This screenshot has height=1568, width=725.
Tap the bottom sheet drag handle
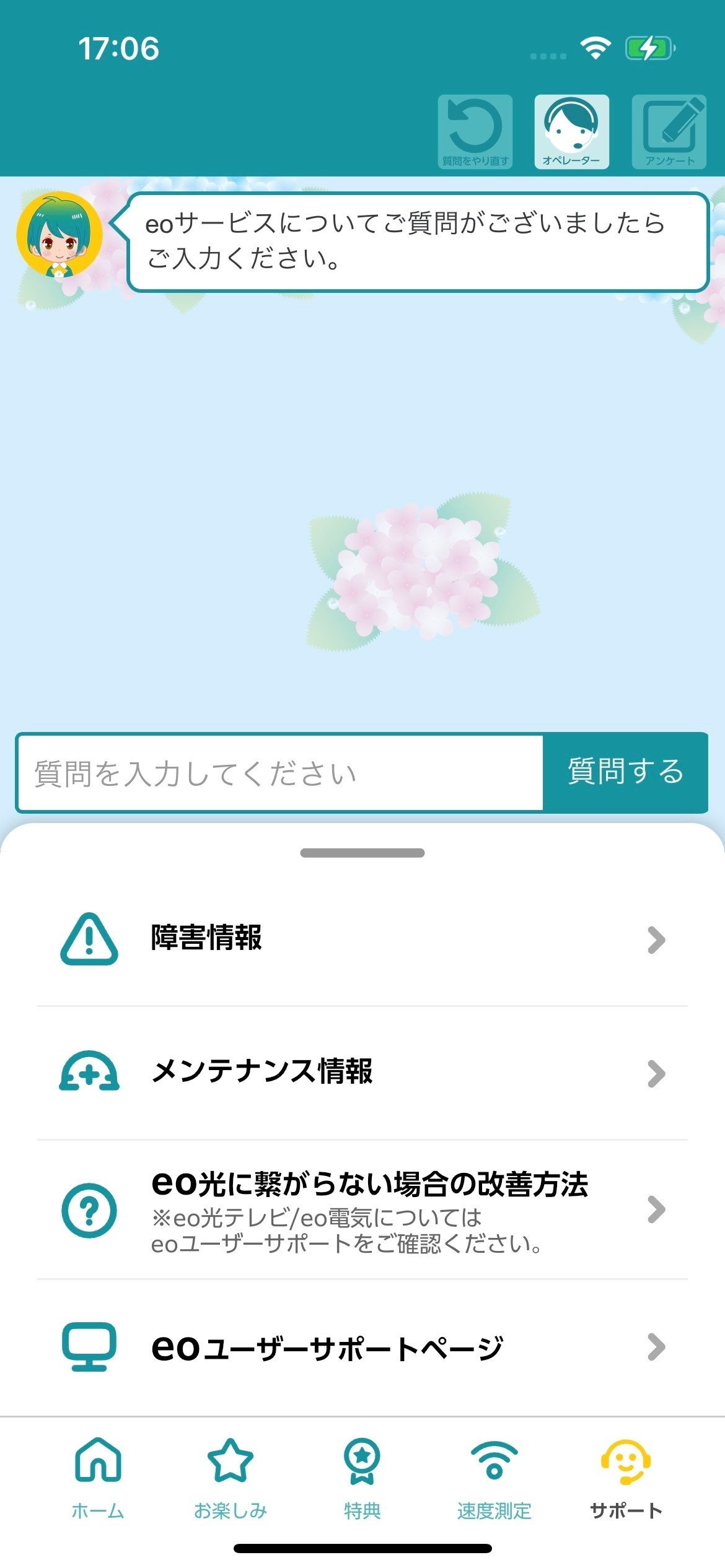[362, 853]
